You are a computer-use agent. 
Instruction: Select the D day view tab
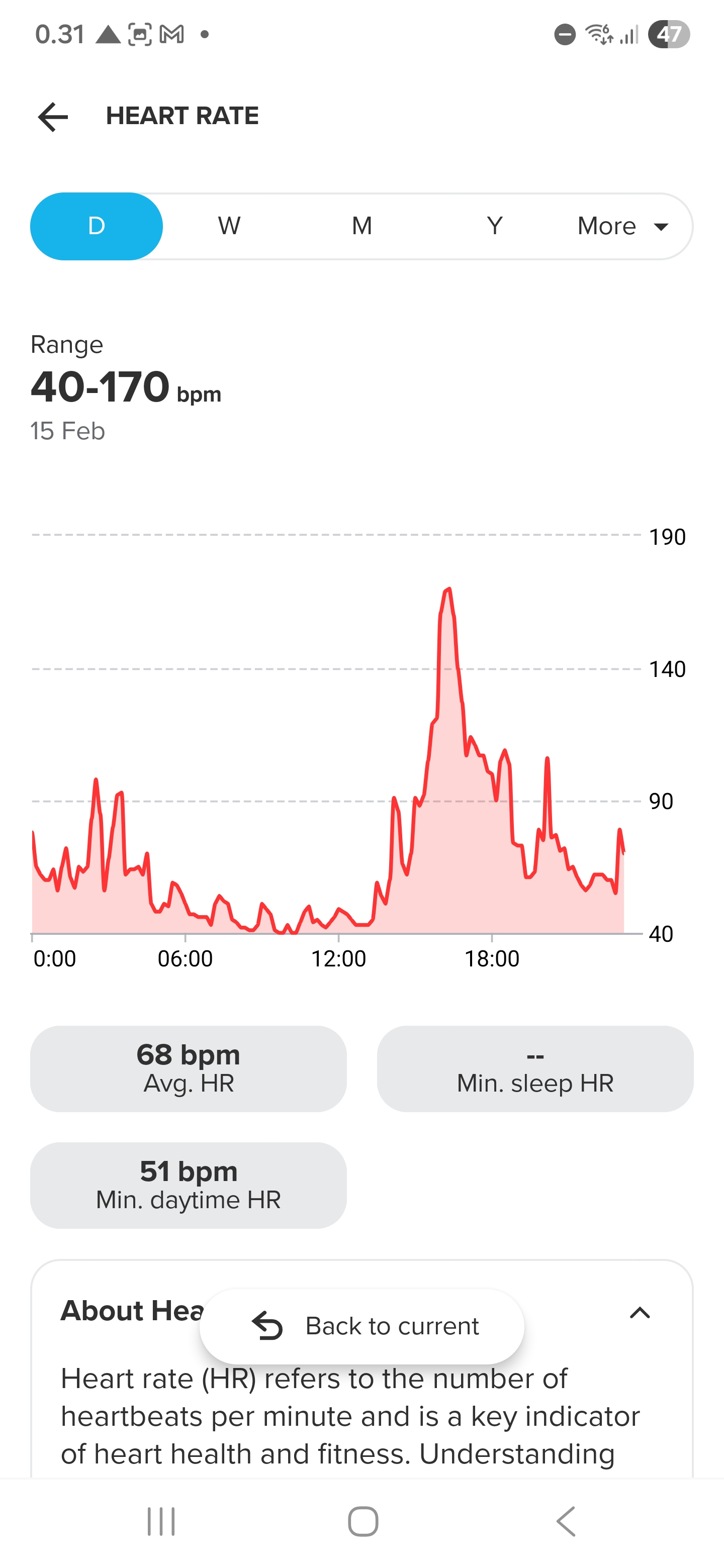point(97,227)
